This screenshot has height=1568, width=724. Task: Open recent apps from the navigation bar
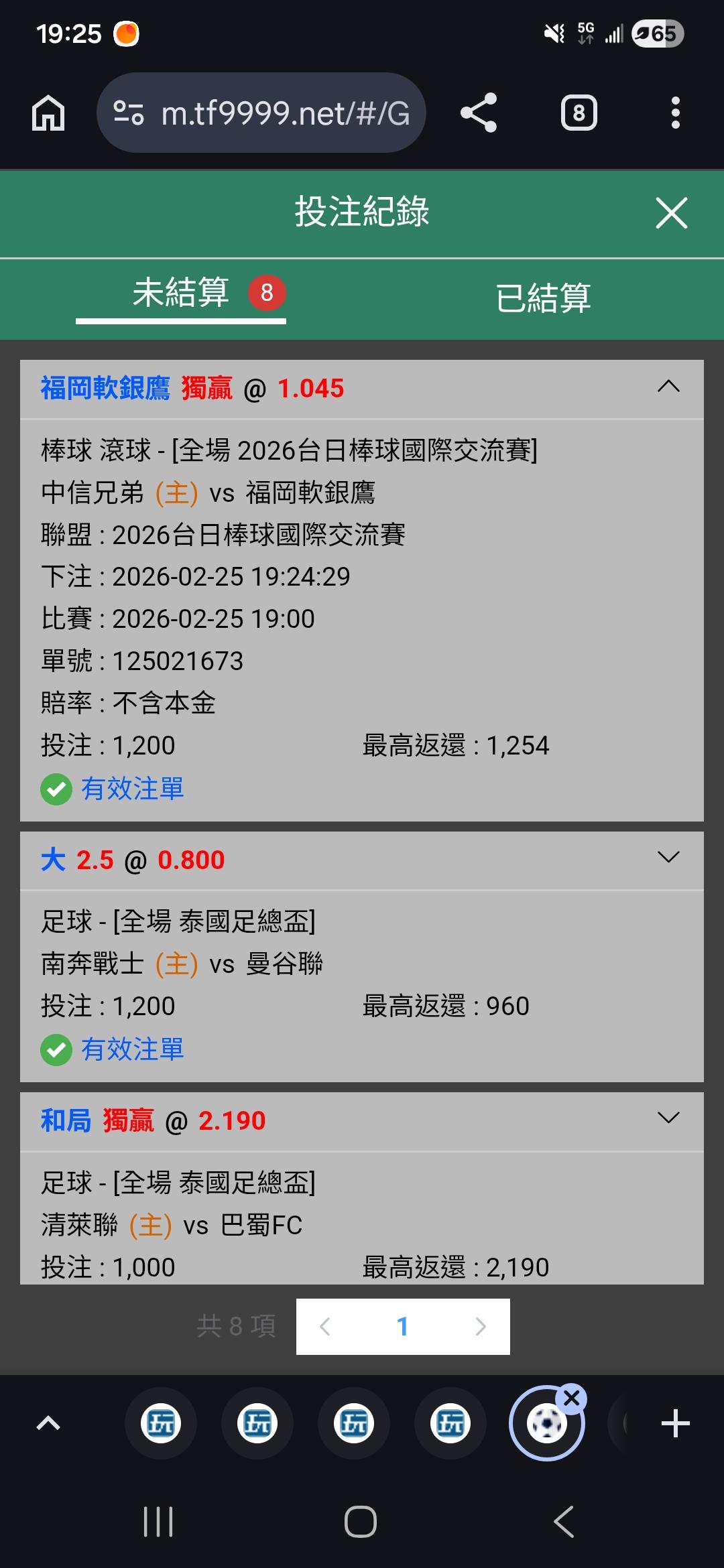click(158, 1521)
